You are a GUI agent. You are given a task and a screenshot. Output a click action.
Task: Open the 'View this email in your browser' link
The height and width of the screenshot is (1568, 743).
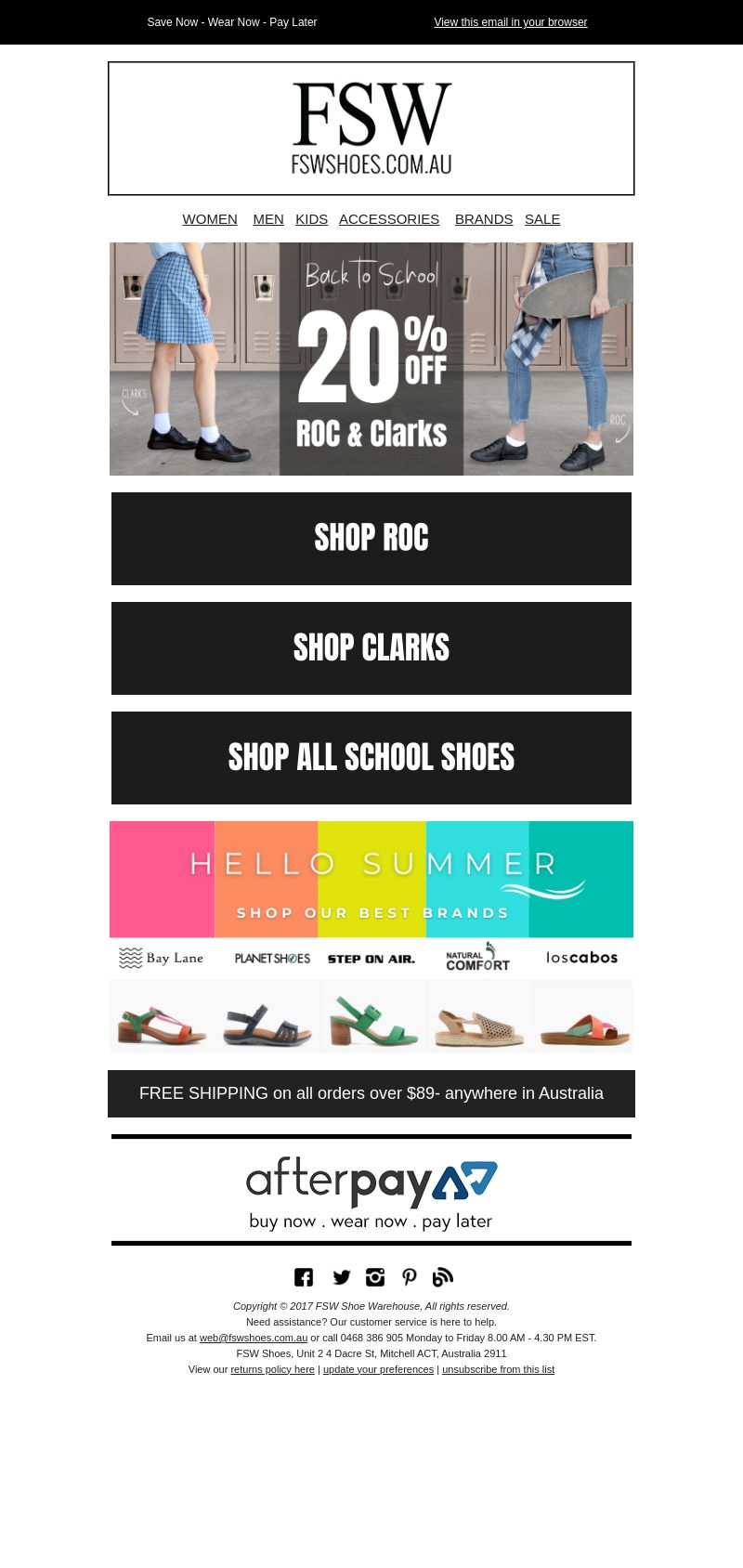pos(510,22)
